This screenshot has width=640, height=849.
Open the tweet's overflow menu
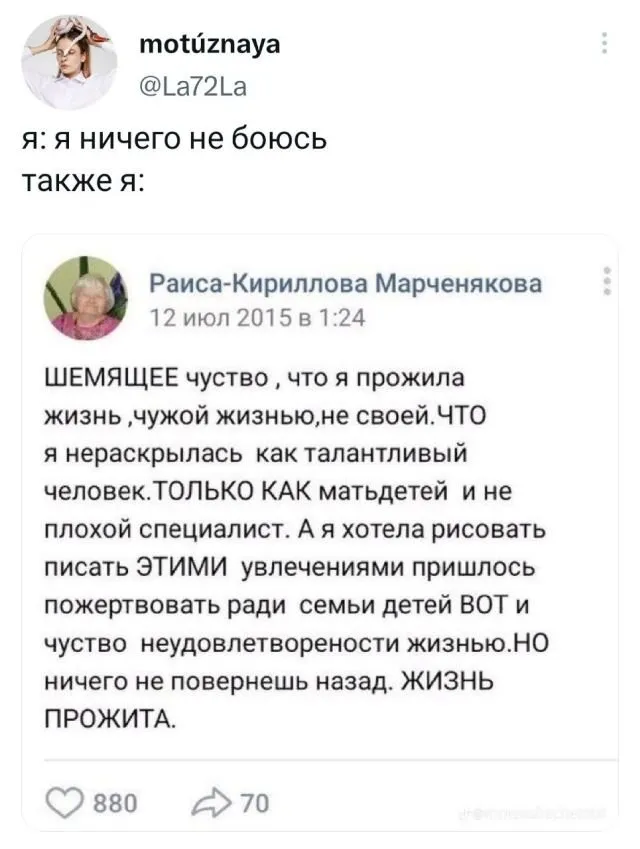click(x=603, y=45)
